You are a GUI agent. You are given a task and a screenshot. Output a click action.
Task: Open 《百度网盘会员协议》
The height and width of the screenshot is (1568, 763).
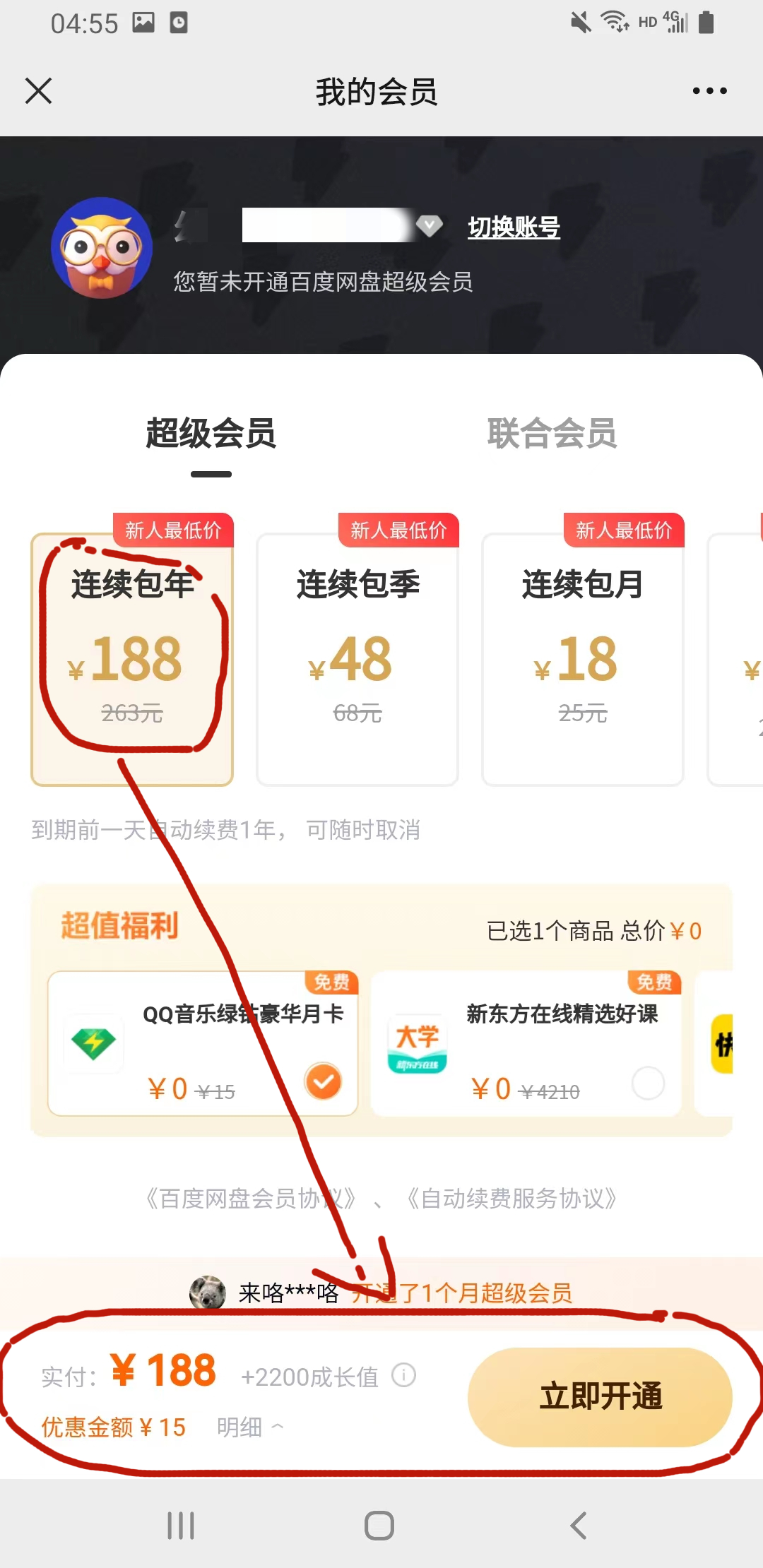coord(250,1199)
